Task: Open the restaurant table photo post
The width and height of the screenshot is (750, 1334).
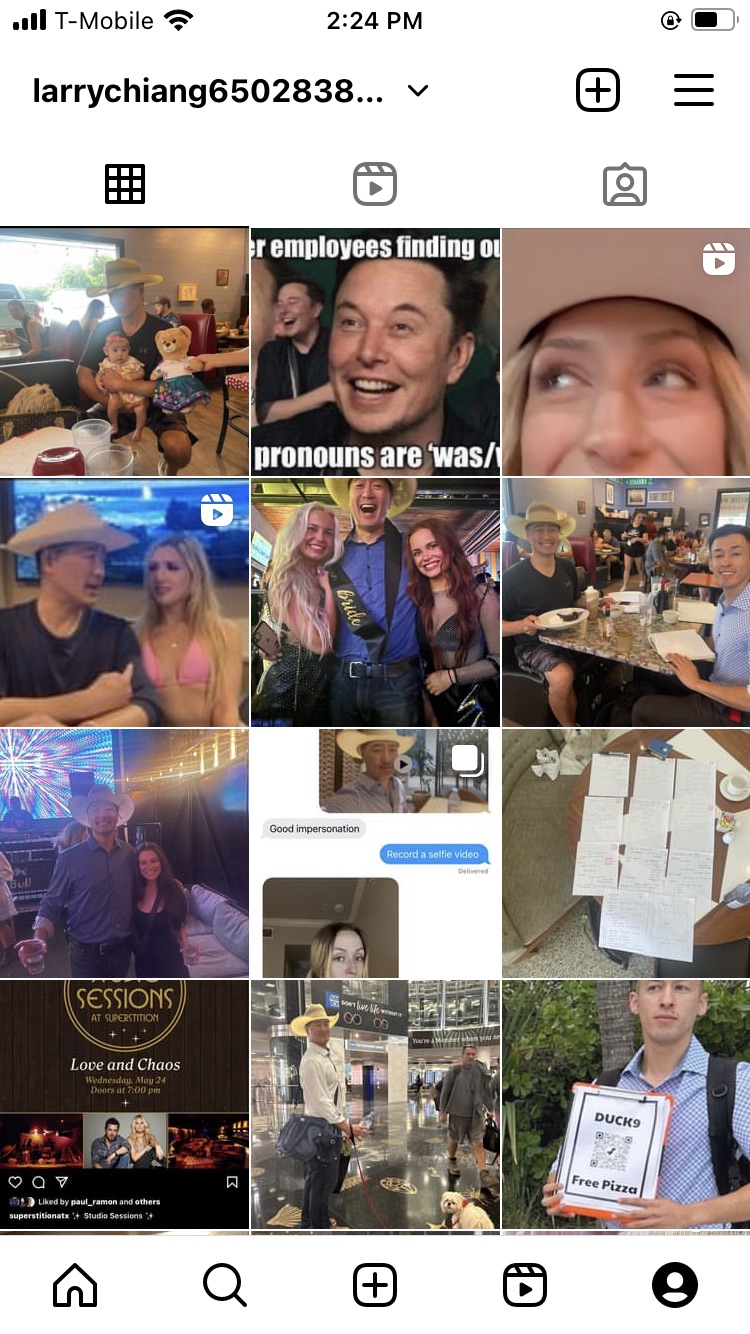Action: click(626, 602)
